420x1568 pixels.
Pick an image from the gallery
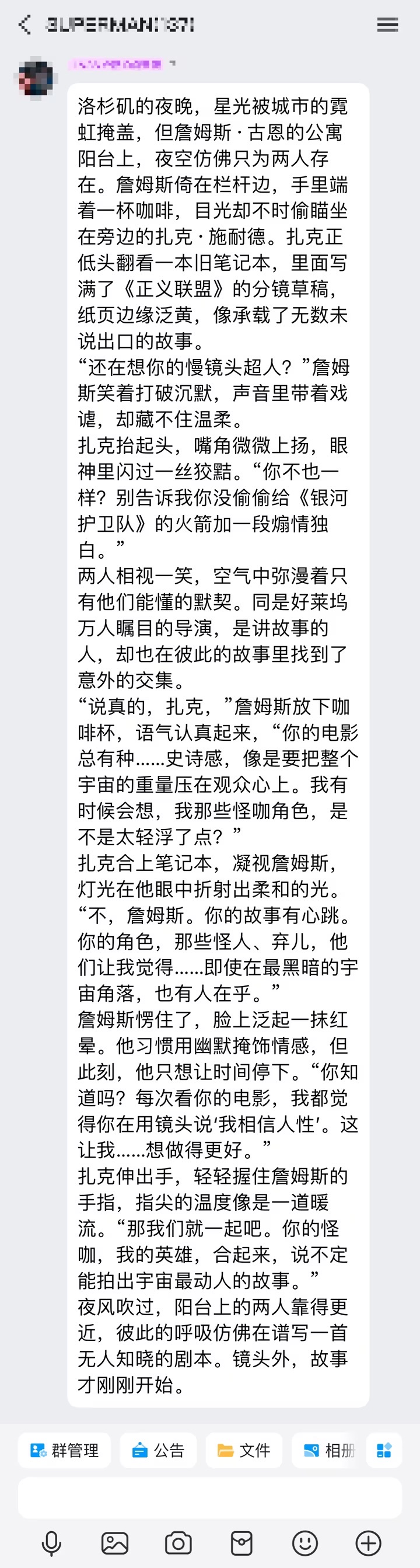pos(115,1543)
